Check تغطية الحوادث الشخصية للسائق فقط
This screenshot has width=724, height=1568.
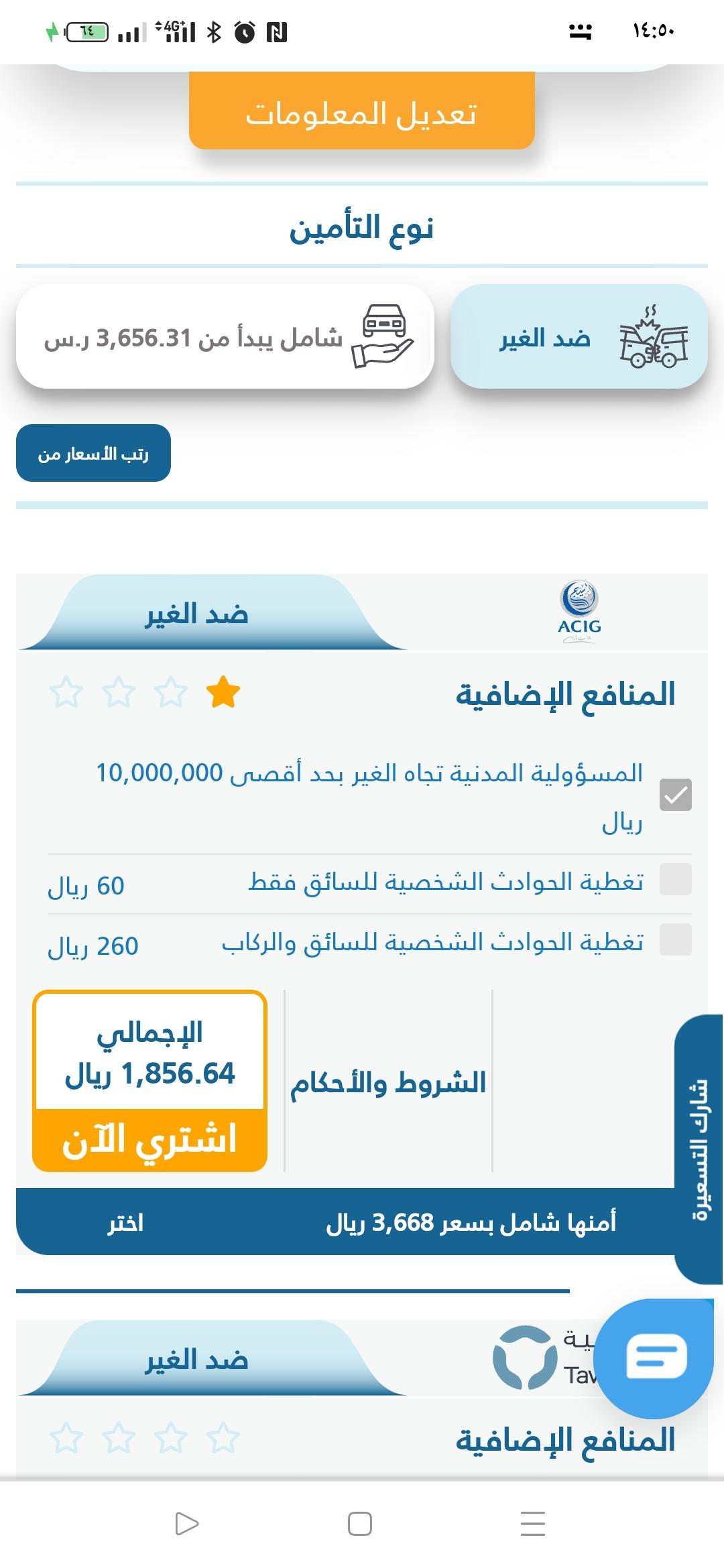[x=675, y=879]
